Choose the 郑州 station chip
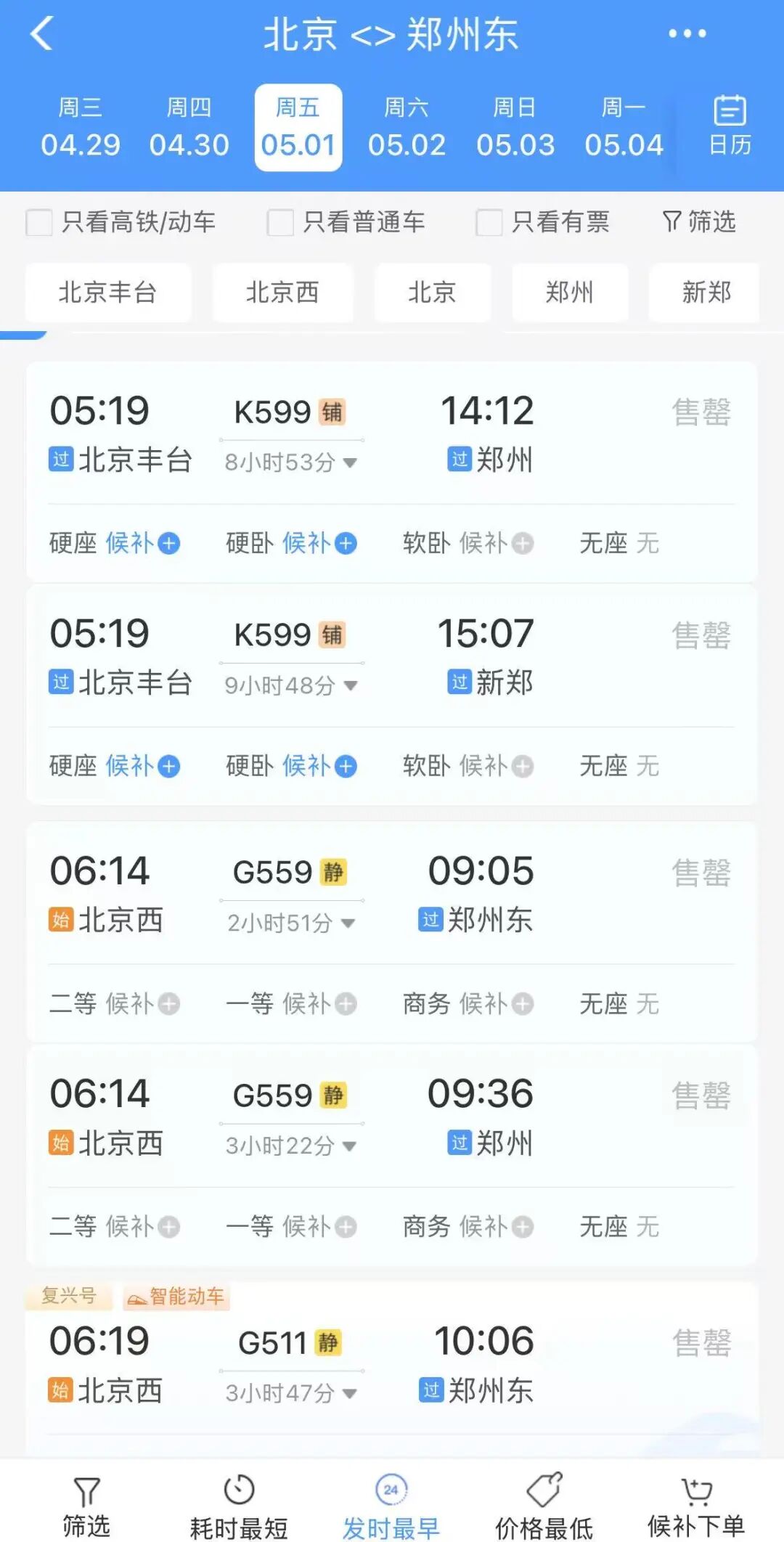784x1542 pixels. pos(570,293)
